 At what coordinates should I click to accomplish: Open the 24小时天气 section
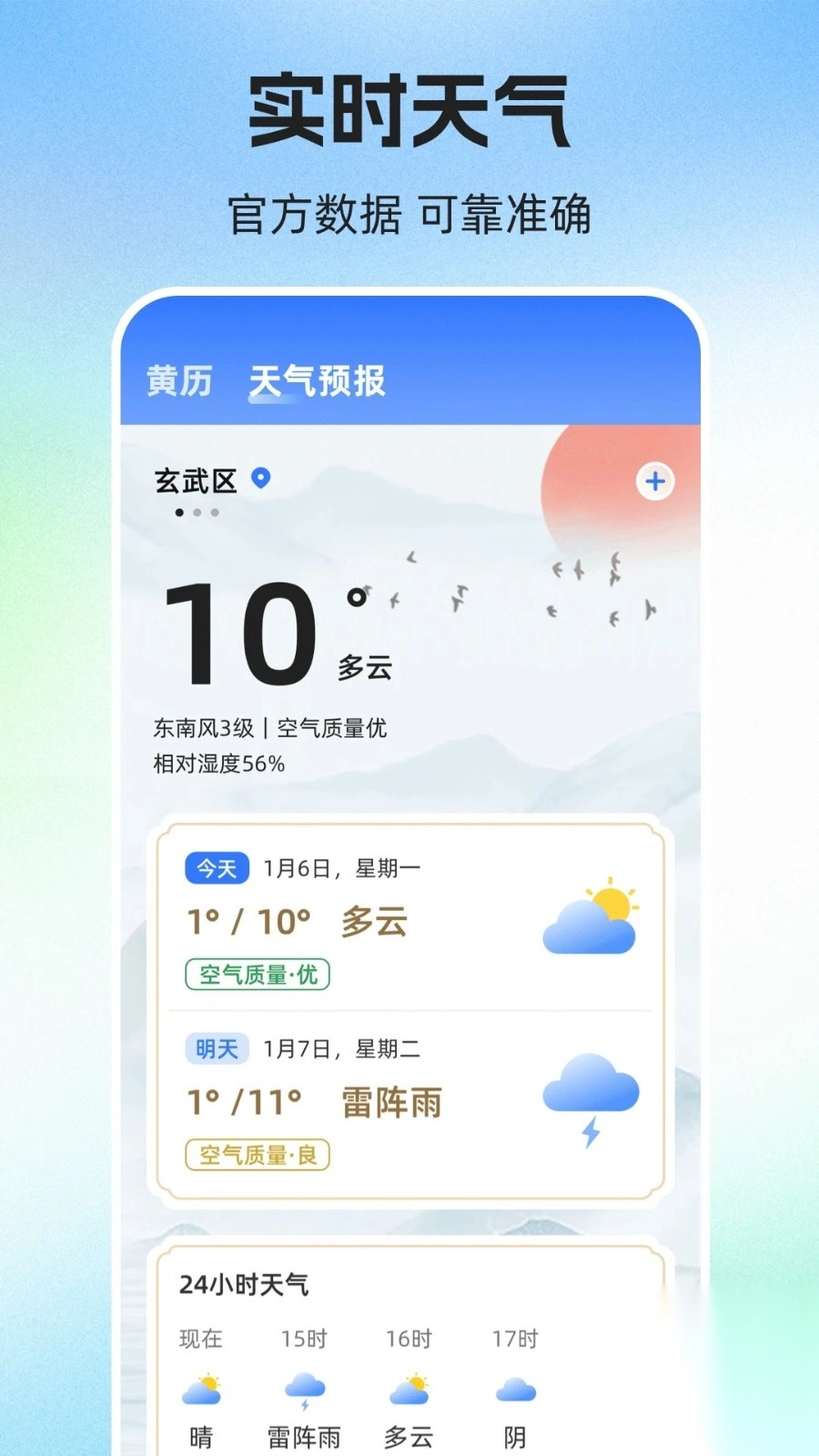[x=244, y=1283]
